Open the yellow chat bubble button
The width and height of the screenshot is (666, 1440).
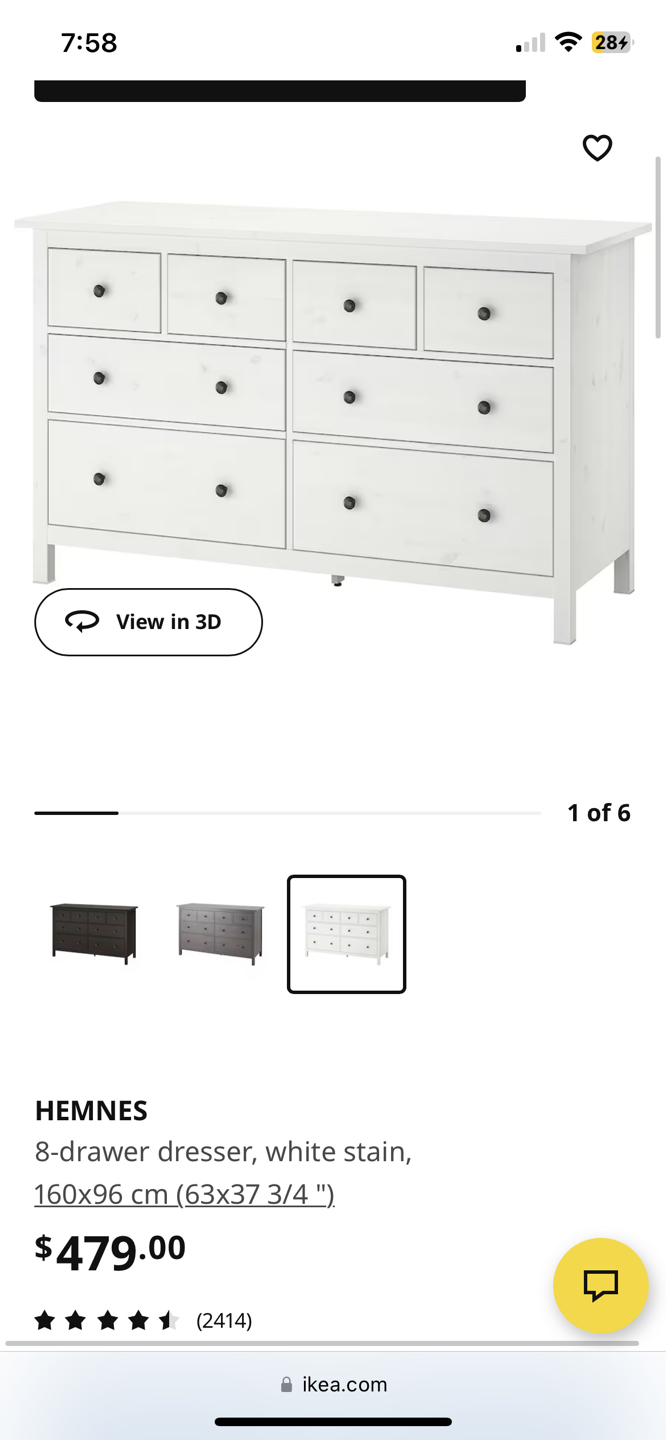tap(600, 1285)
